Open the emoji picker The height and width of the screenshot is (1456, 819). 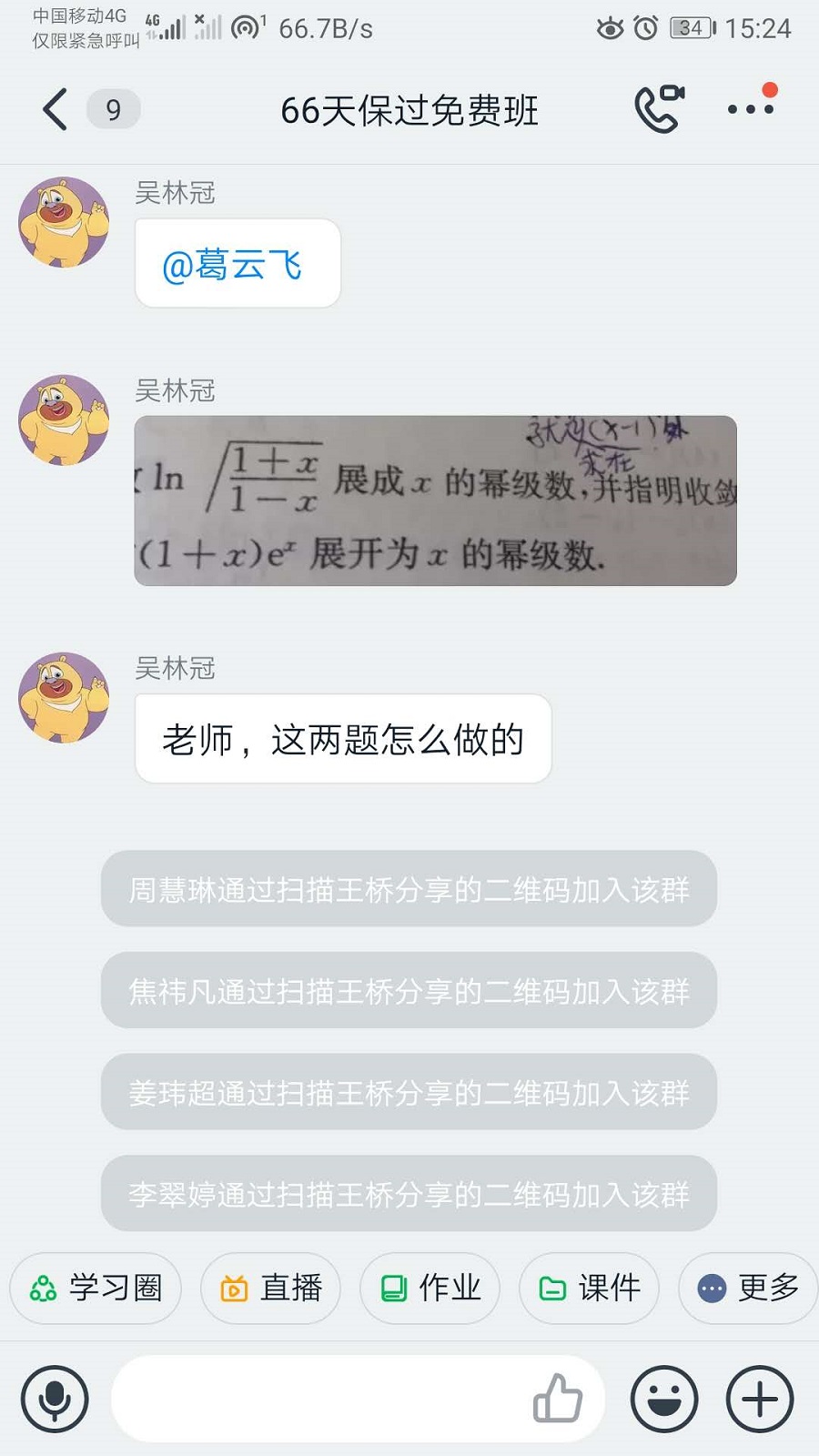point(664,1399)
